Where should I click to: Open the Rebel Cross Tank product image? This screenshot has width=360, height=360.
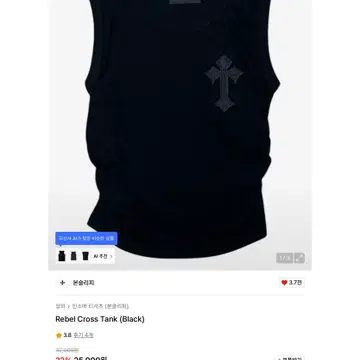point(180,133)
